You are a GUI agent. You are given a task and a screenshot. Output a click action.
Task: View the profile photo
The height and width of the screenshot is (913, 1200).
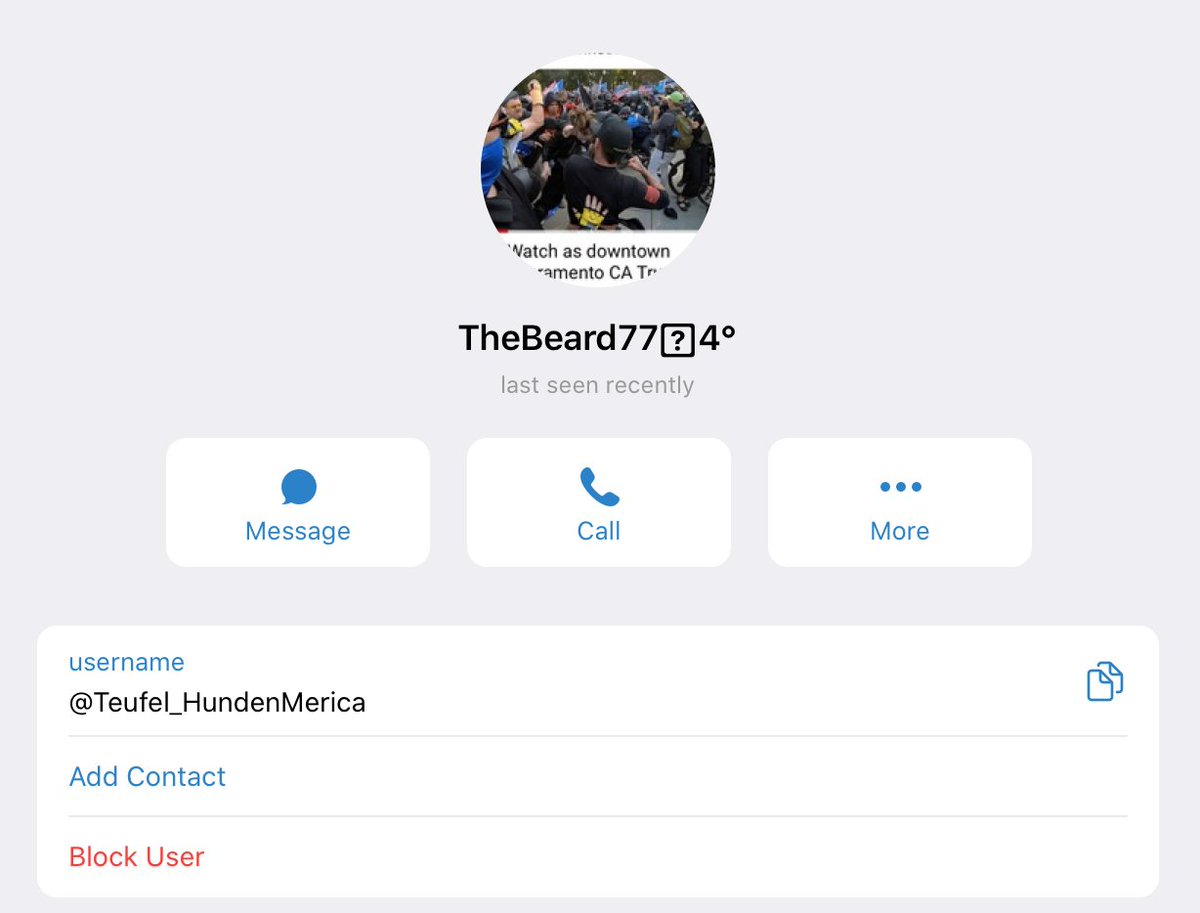598,170
